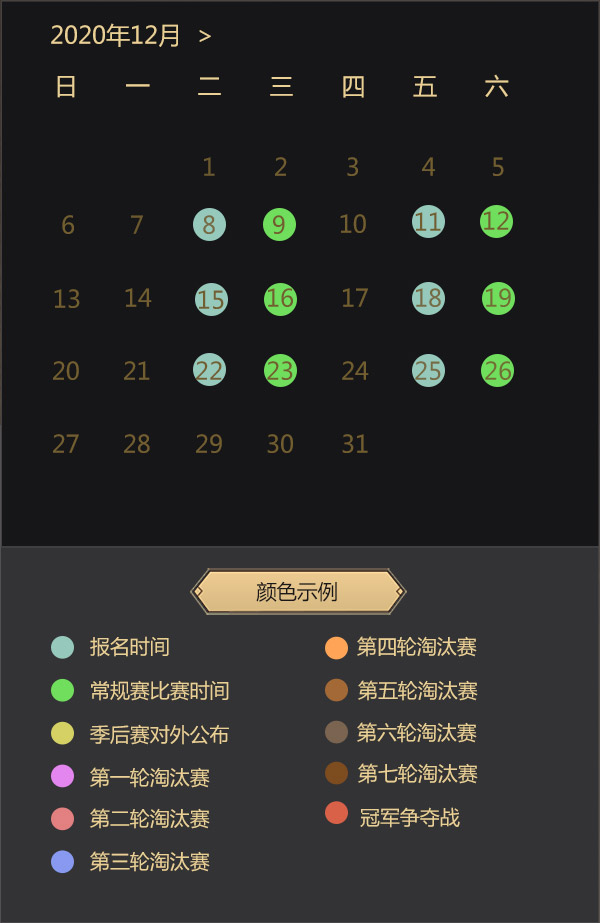Select December 15 registration date
Screen dimensions: 600x923
[x=210, y=299]
